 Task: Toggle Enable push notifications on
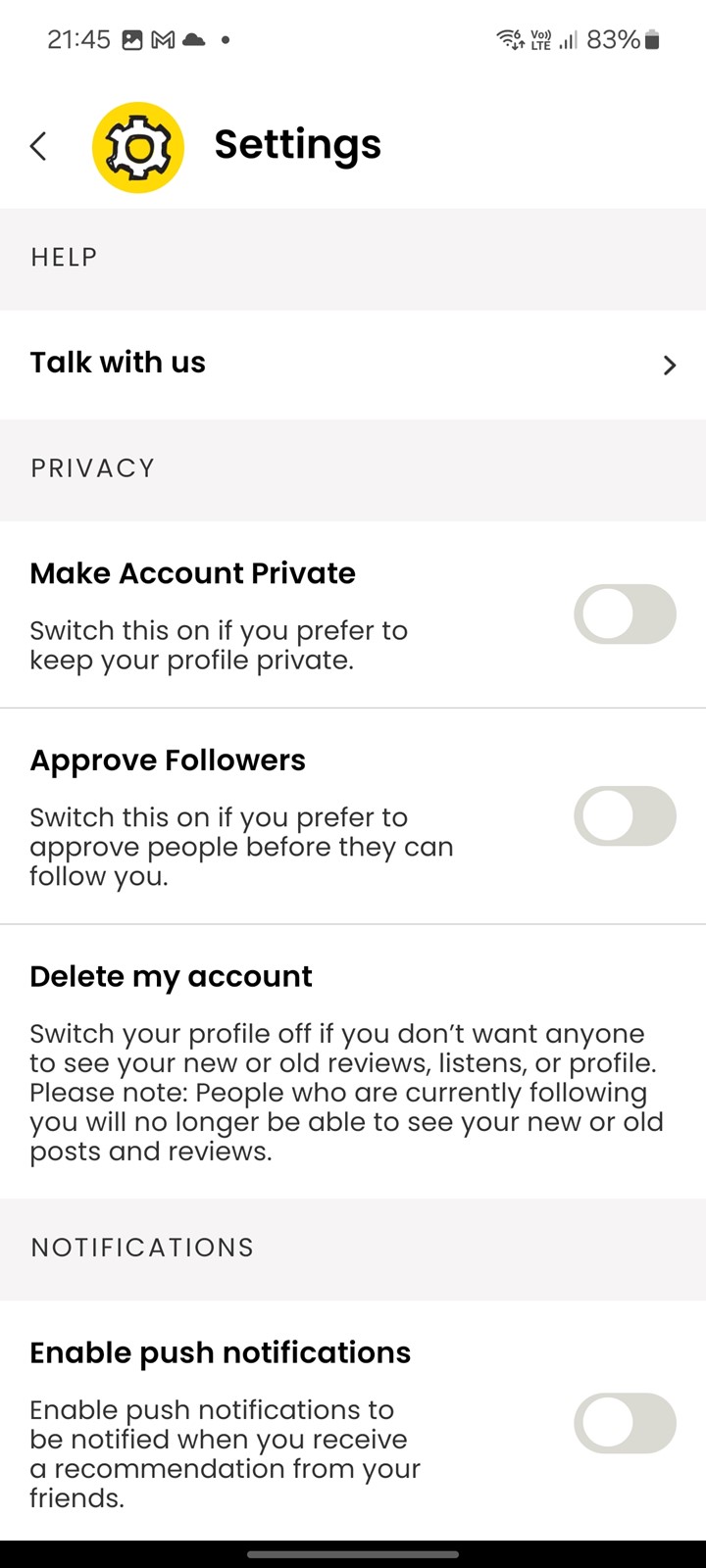625,1423
